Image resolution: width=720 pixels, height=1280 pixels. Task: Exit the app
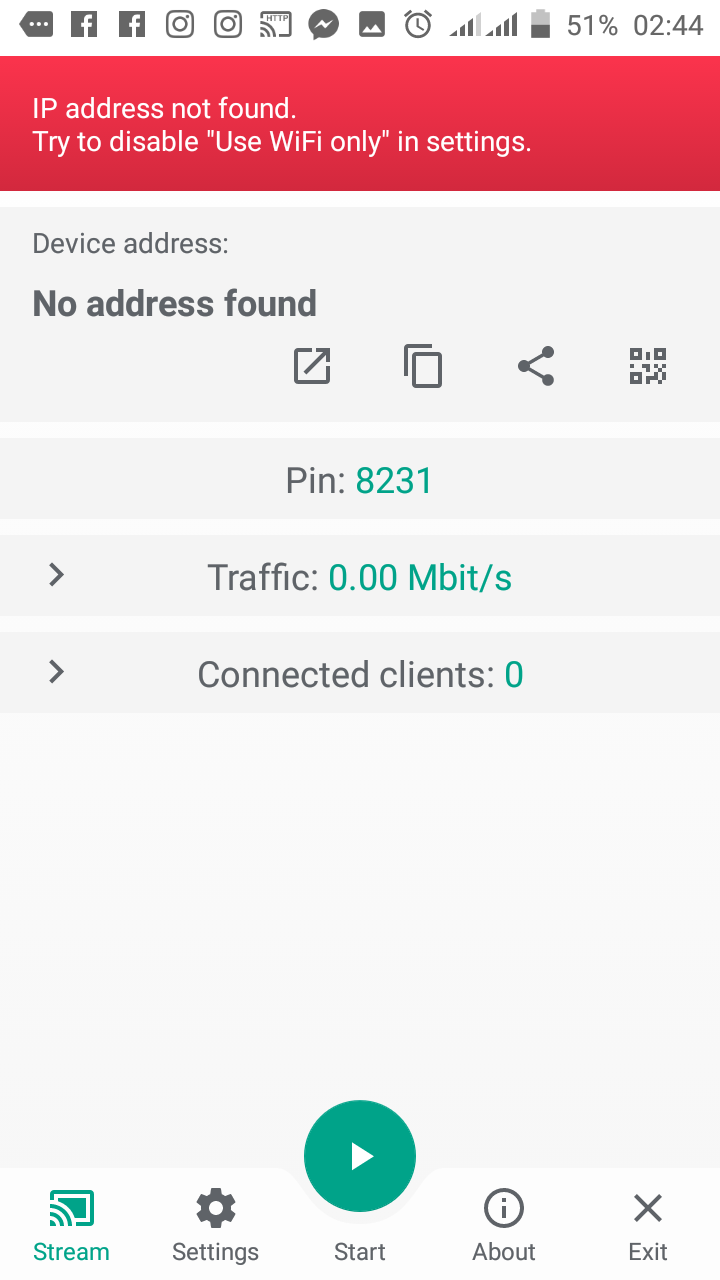(x=648, y=1225)
